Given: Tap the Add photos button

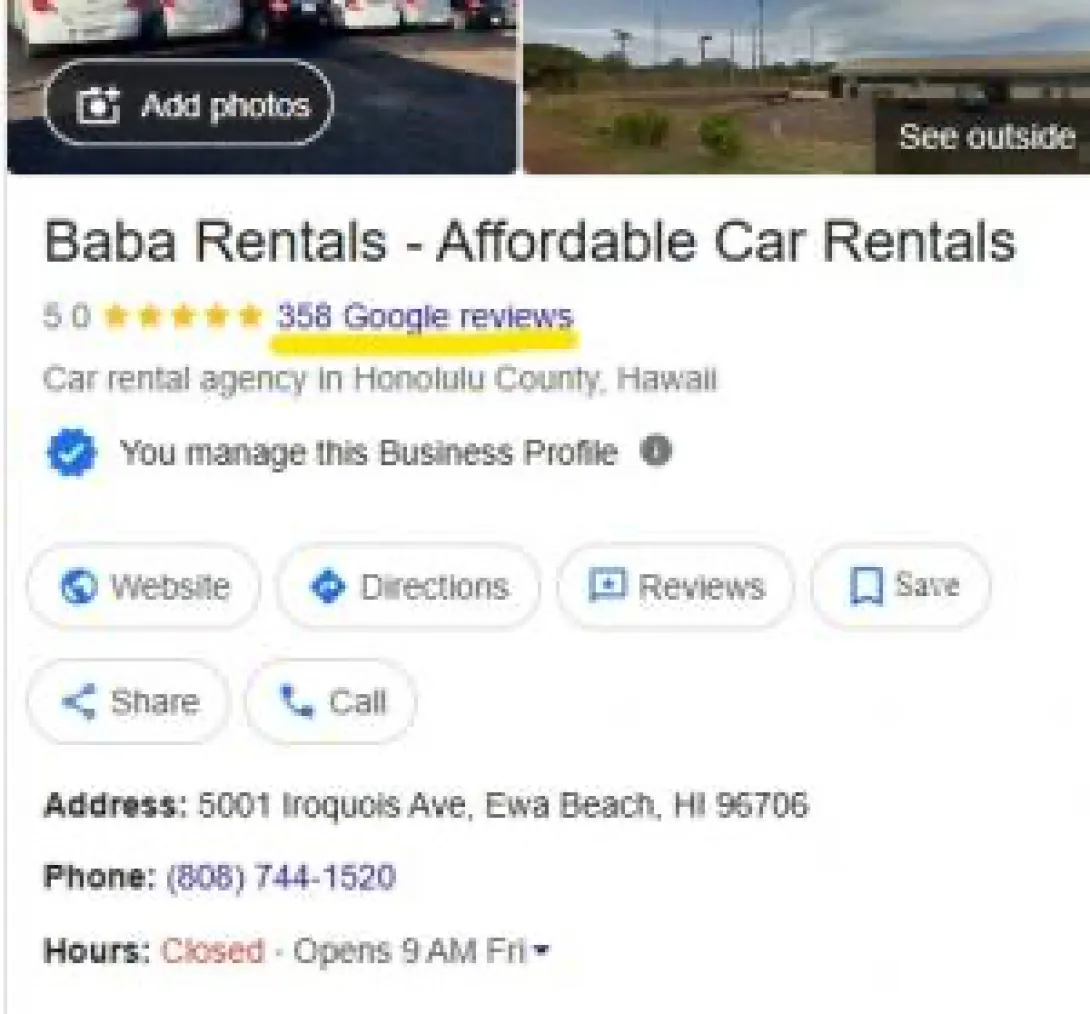Looking at the screenshot, I should click(188, 105).
